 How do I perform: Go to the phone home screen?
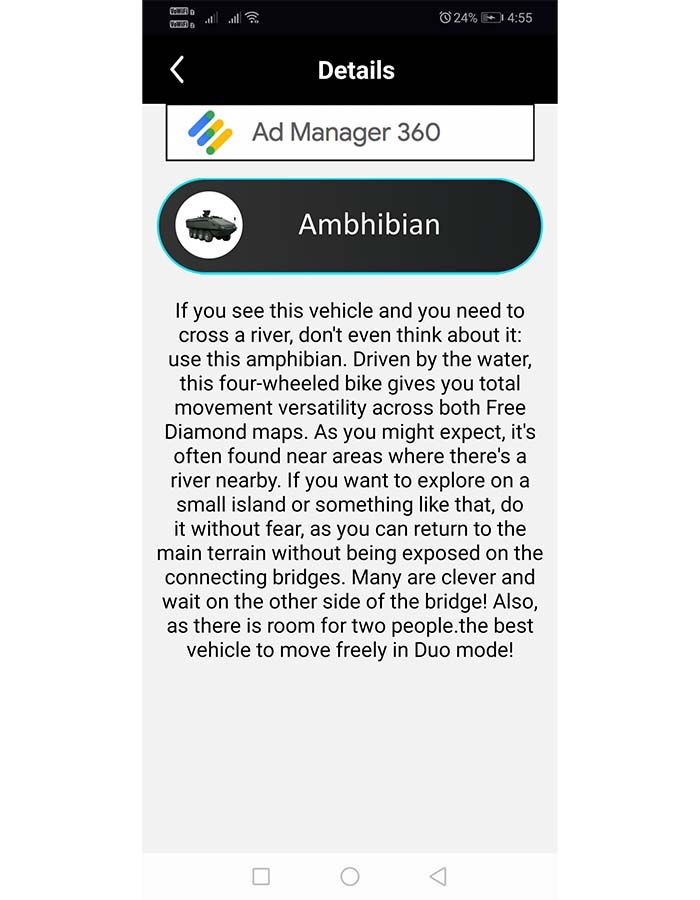(350, 876)
